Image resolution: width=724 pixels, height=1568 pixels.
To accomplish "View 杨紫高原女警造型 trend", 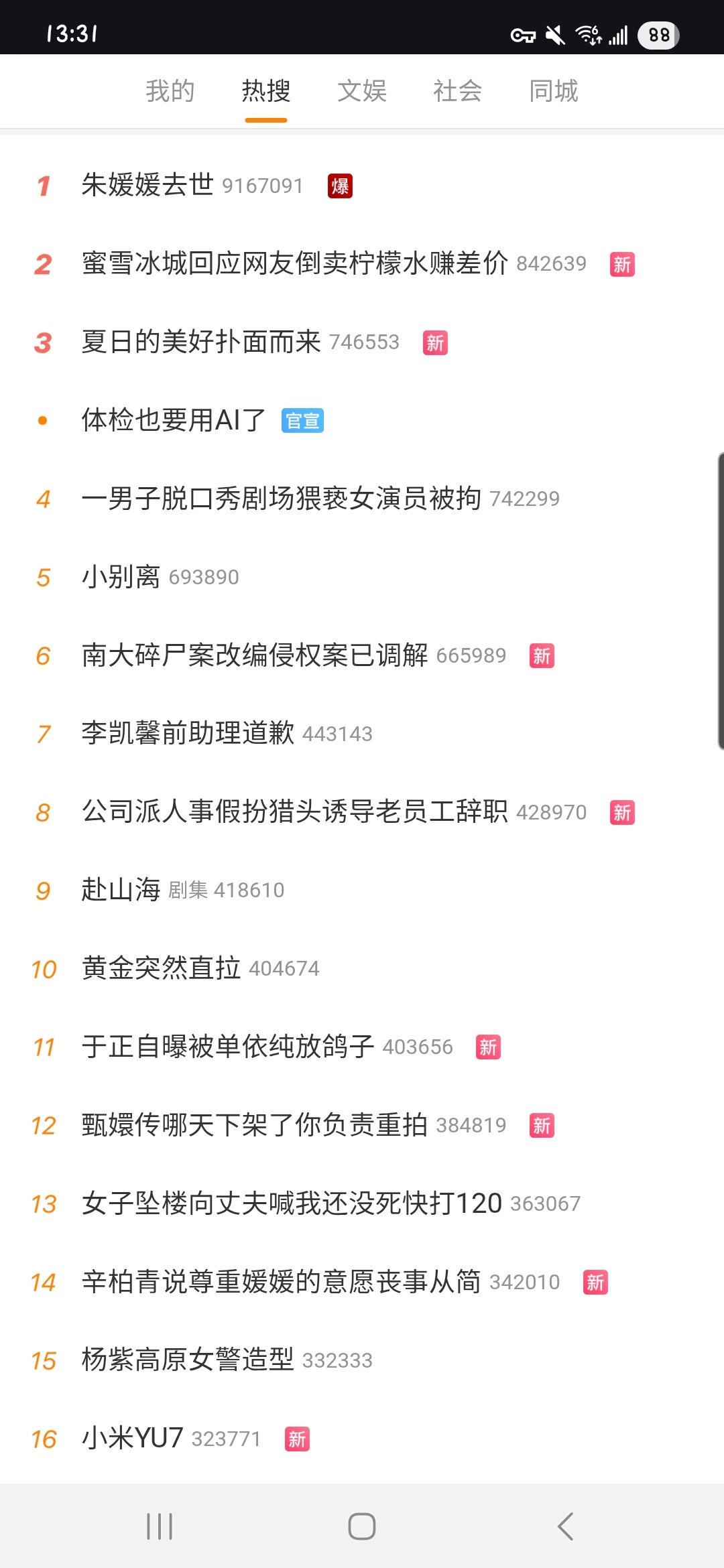I will pos(362,1360).
